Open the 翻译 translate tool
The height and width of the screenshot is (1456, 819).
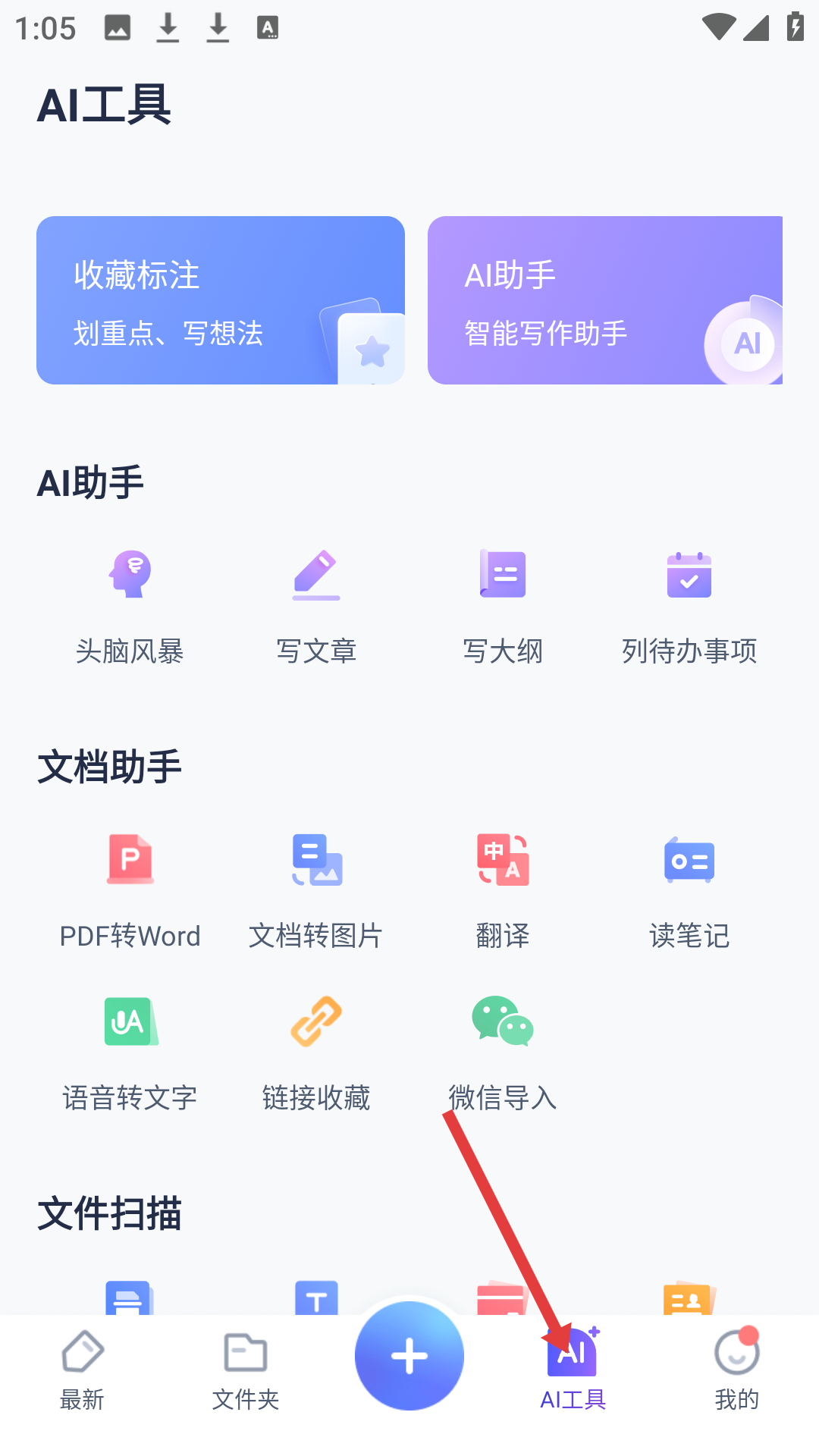pos(503,893)
